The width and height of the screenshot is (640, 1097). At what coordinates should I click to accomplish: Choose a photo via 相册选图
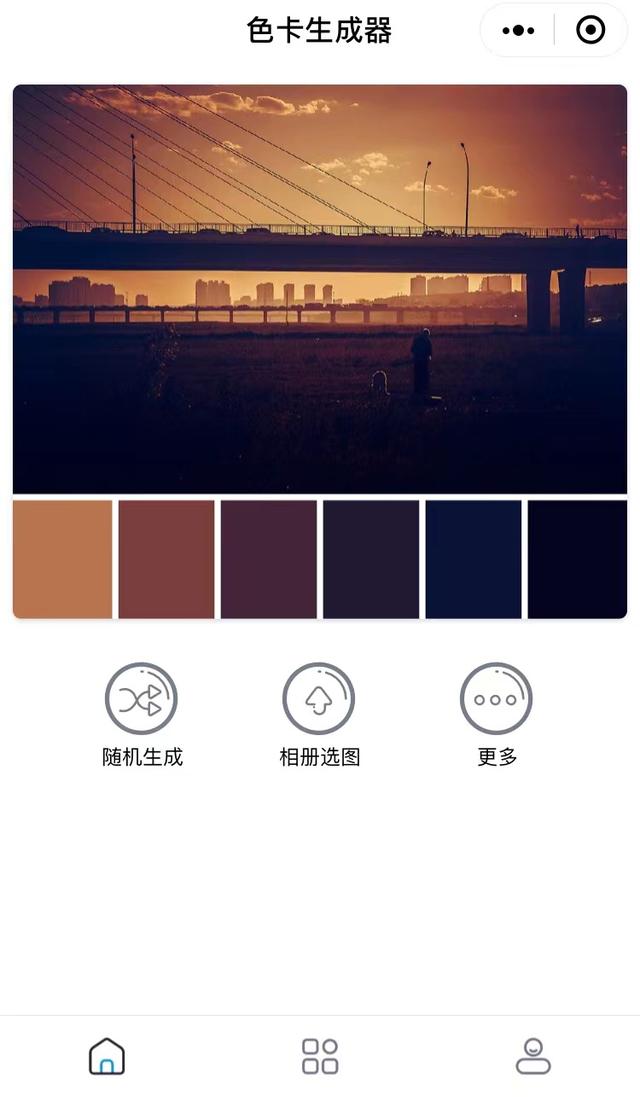[x=319, y=699]
